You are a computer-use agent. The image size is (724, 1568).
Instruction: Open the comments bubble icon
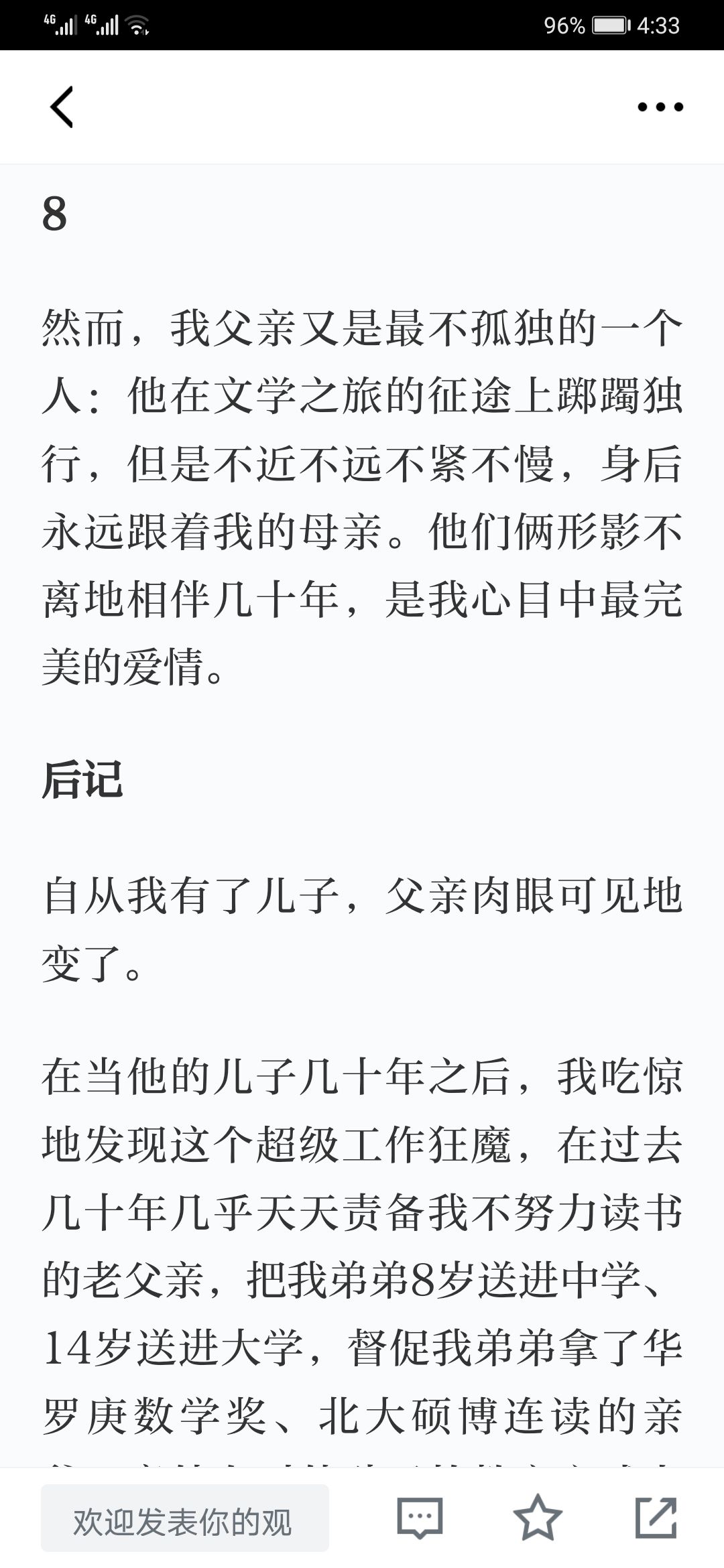pyautogui.click(x=420, y=1518)
